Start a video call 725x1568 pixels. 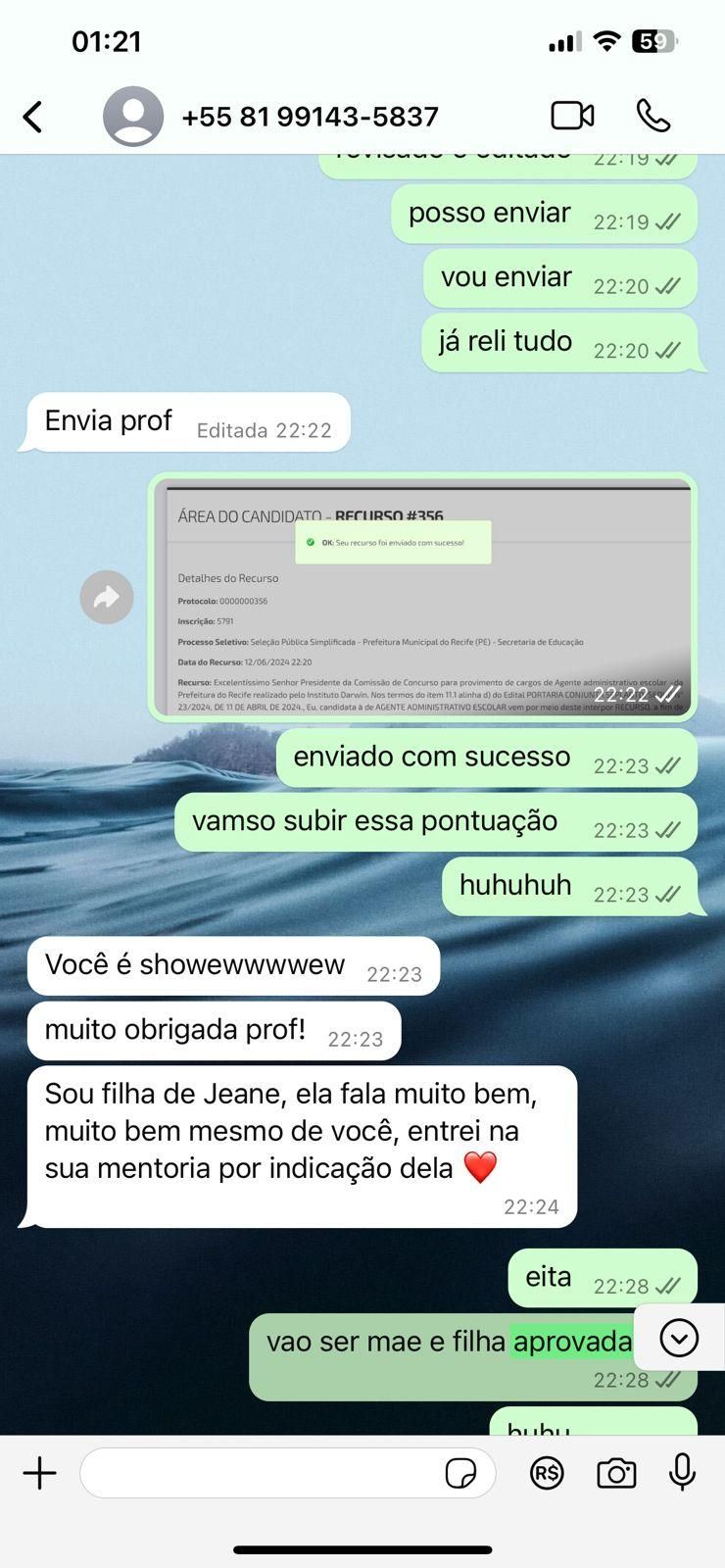point(572,116)
